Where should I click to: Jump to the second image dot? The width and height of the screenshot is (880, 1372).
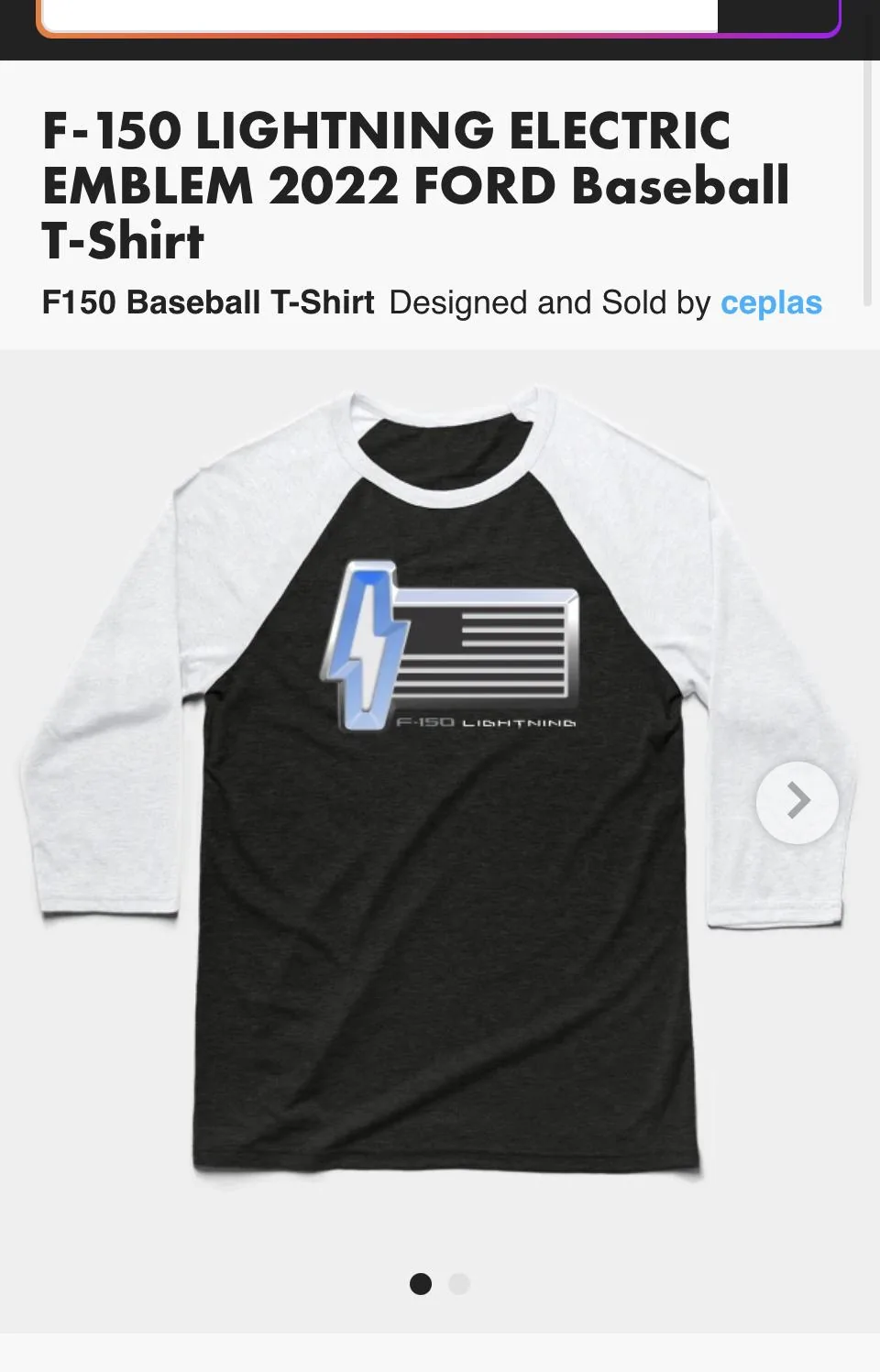pyautogui.click(x=459, y=1284)
